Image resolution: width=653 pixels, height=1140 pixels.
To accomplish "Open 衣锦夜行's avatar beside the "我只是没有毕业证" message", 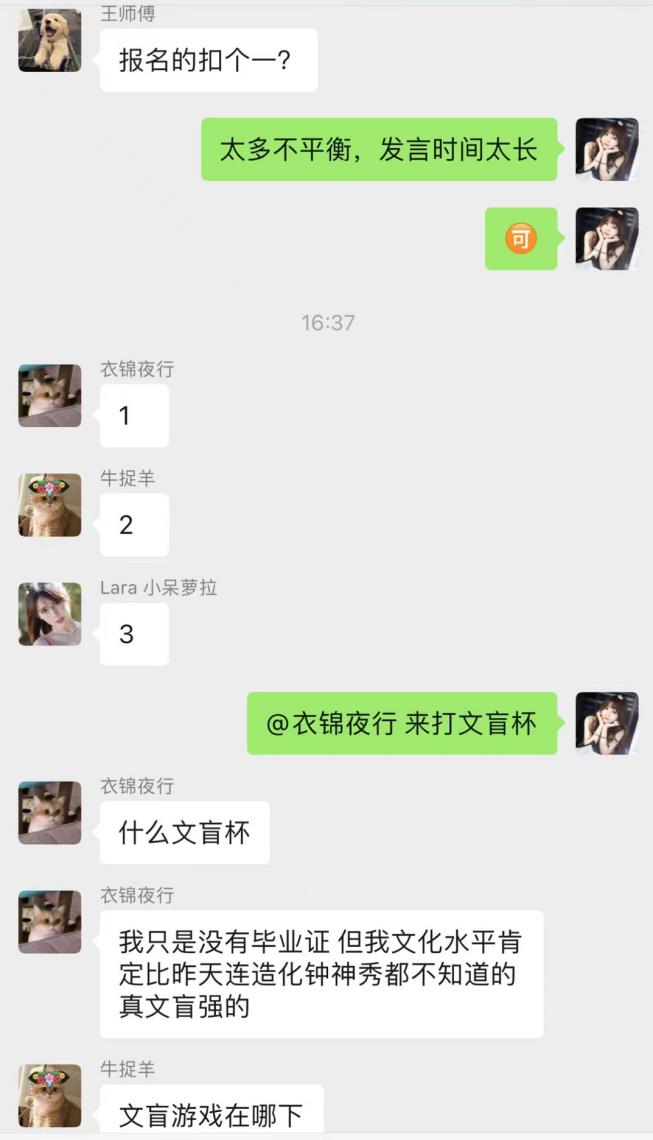I will pyautogui.click(x=50, y=921).
